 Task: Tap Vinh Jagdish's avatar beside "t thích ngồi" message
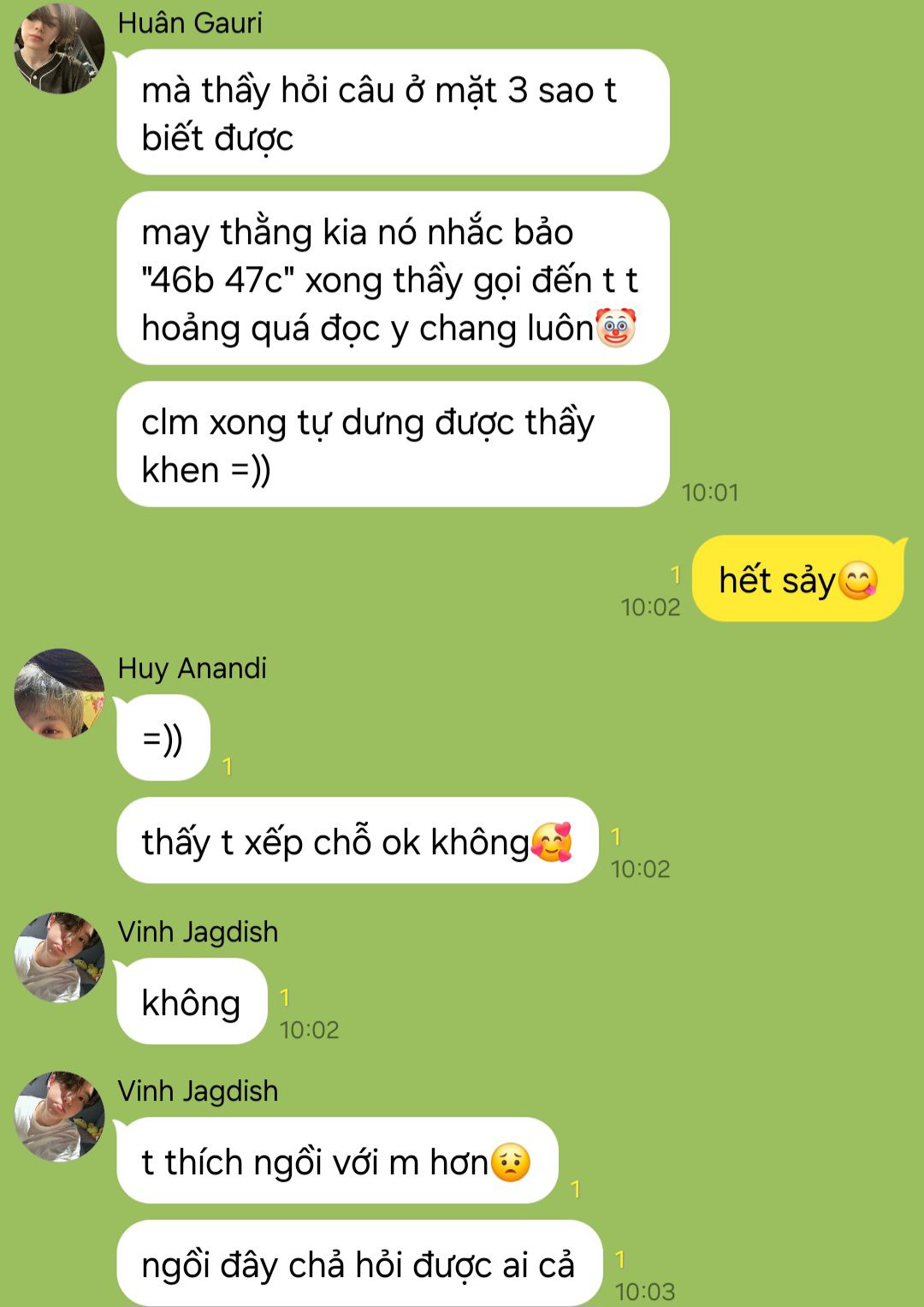point(59,1116)
